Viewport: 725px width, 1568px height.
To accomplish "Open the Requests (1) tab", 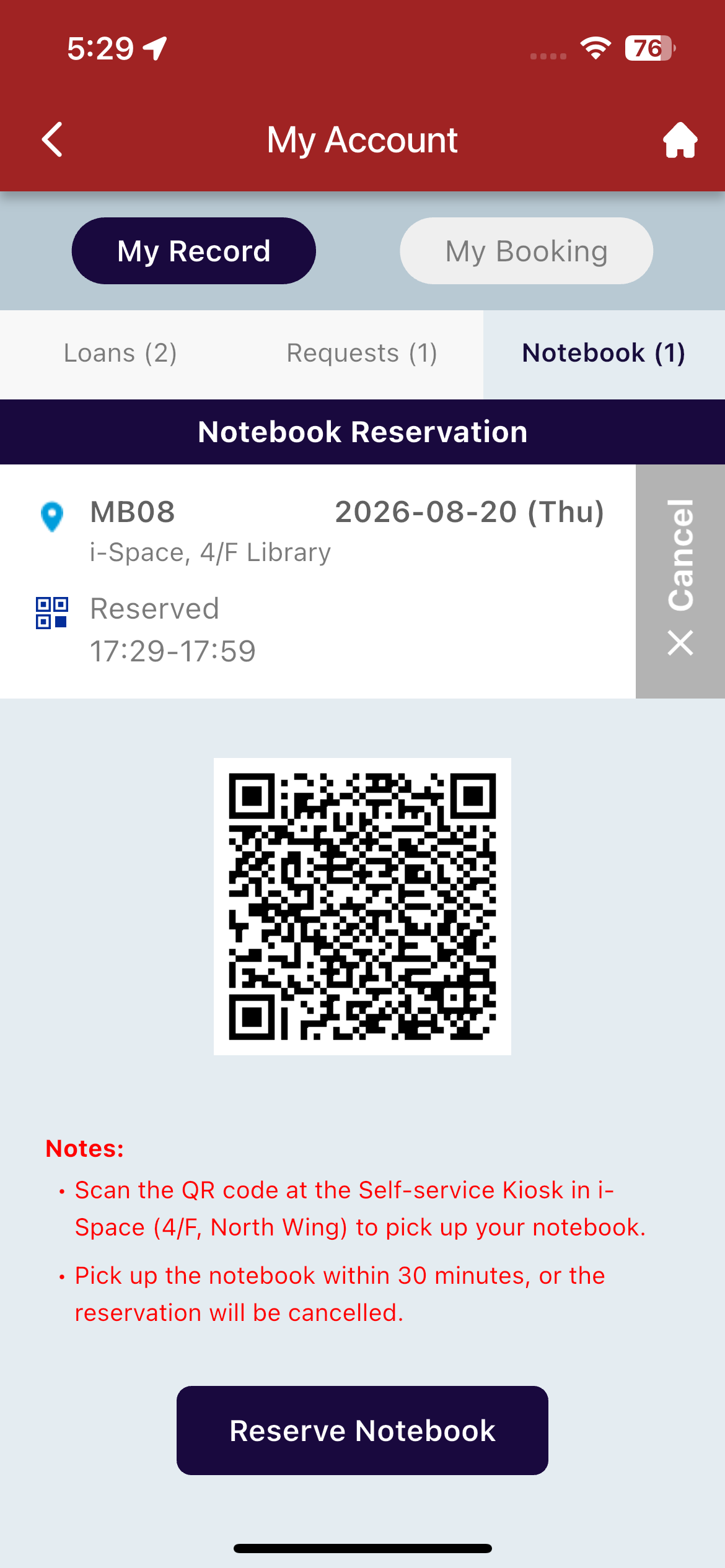I will click(362, 354).
